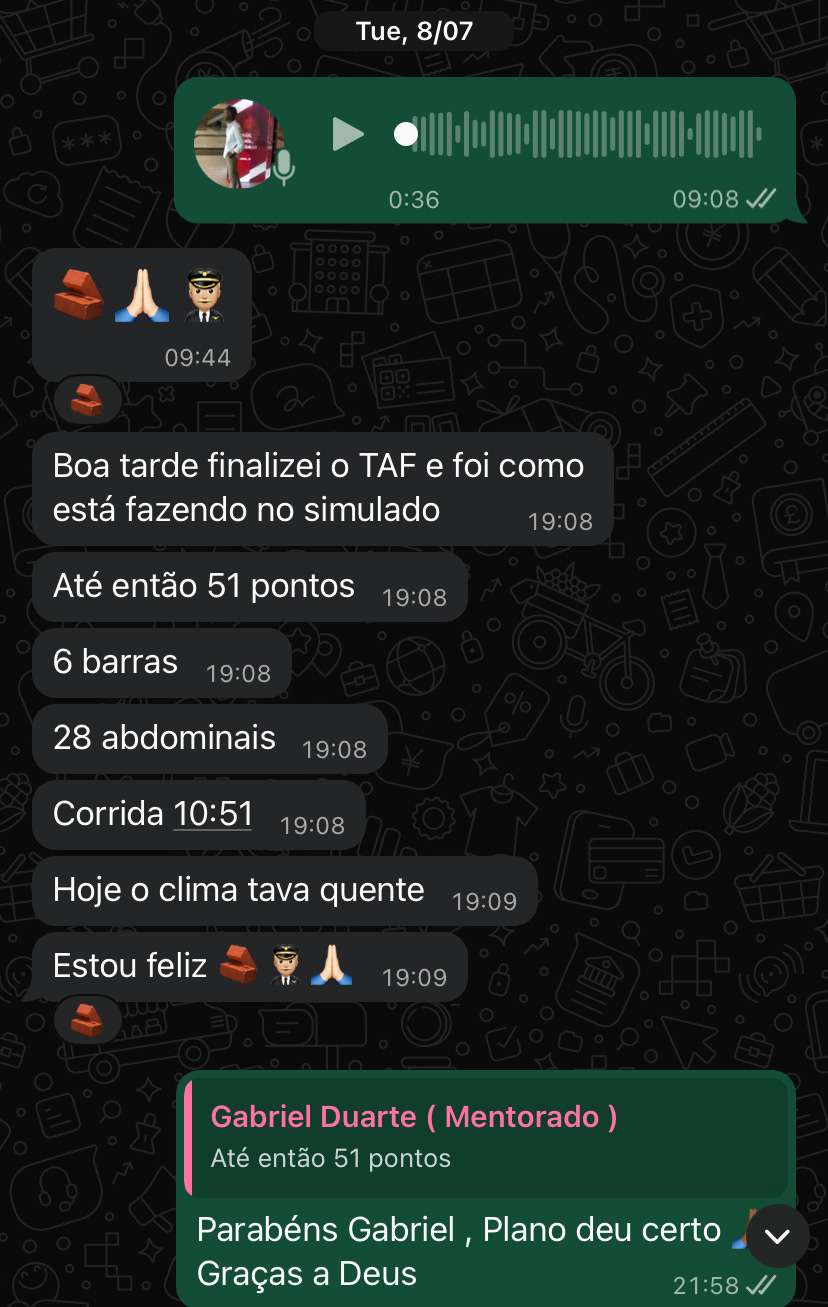This screenshot has height=1307, width=828.
Task: View brick reaction under emoji message
Action: (x=87, y=400)
